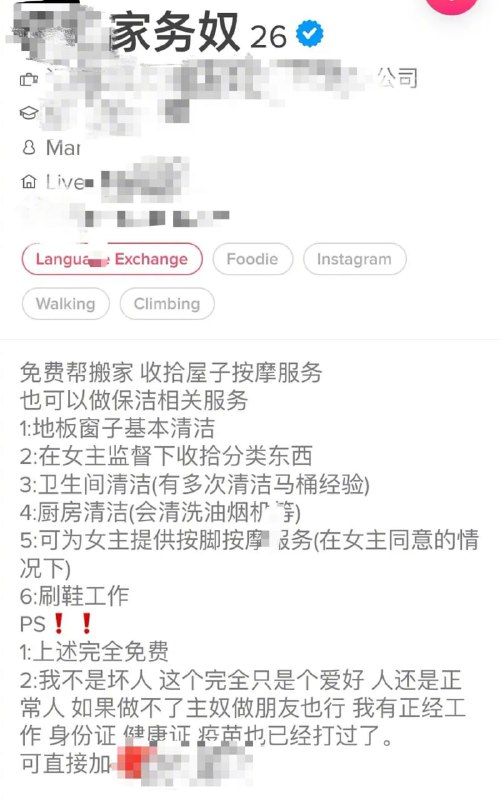Select the Language Exchange interest chip
500x800 pixels.
point(112,259)
